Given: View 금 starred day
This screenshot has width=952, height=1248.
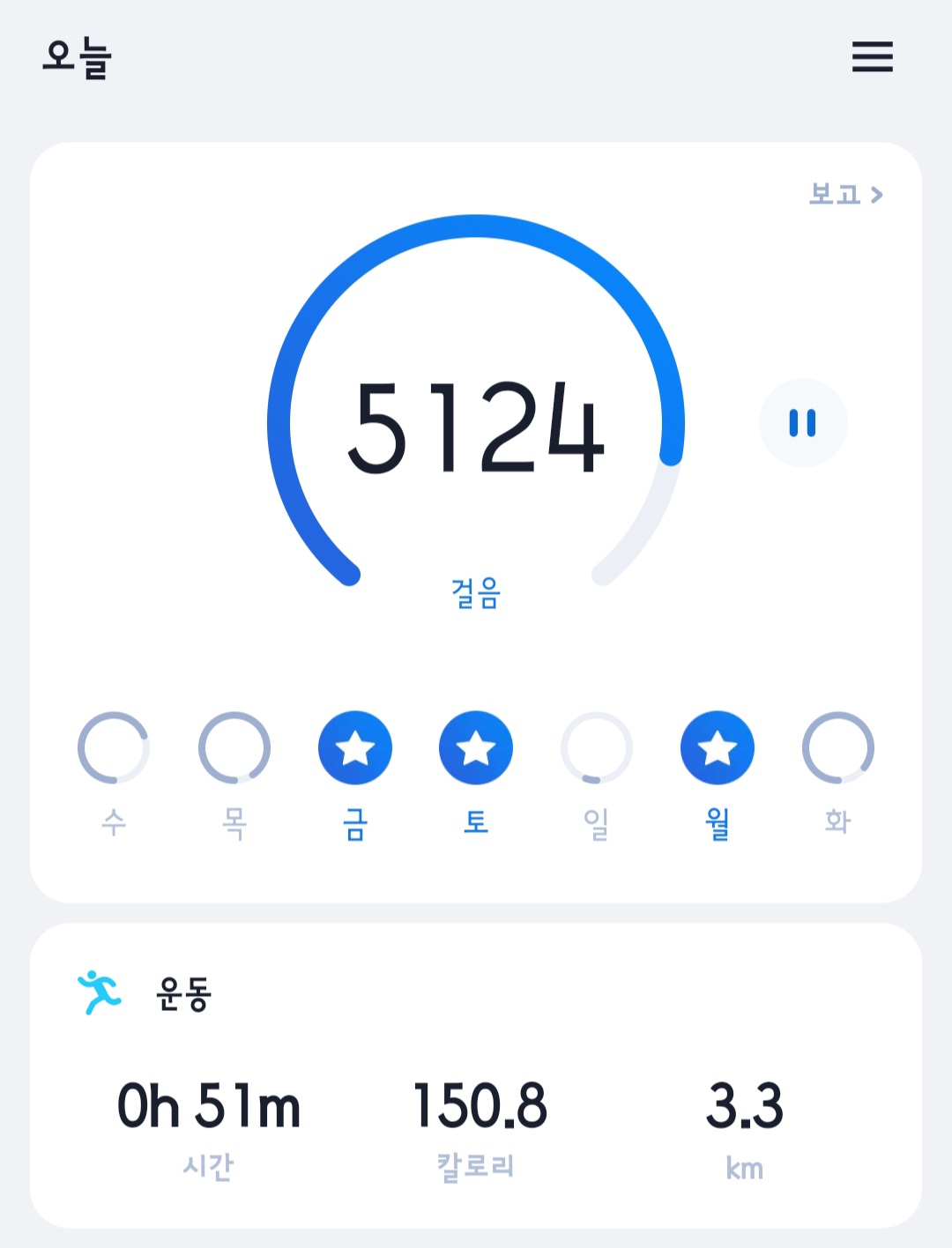Looking at the screenshot, I should click(x=355, y=748).
